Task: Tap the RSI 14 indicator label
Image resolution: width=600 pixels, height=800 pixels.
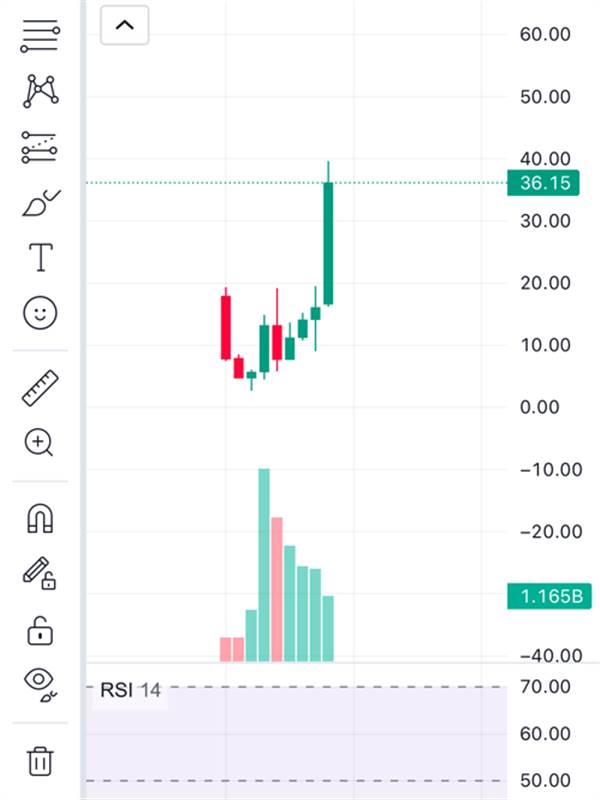Action: 130,690
